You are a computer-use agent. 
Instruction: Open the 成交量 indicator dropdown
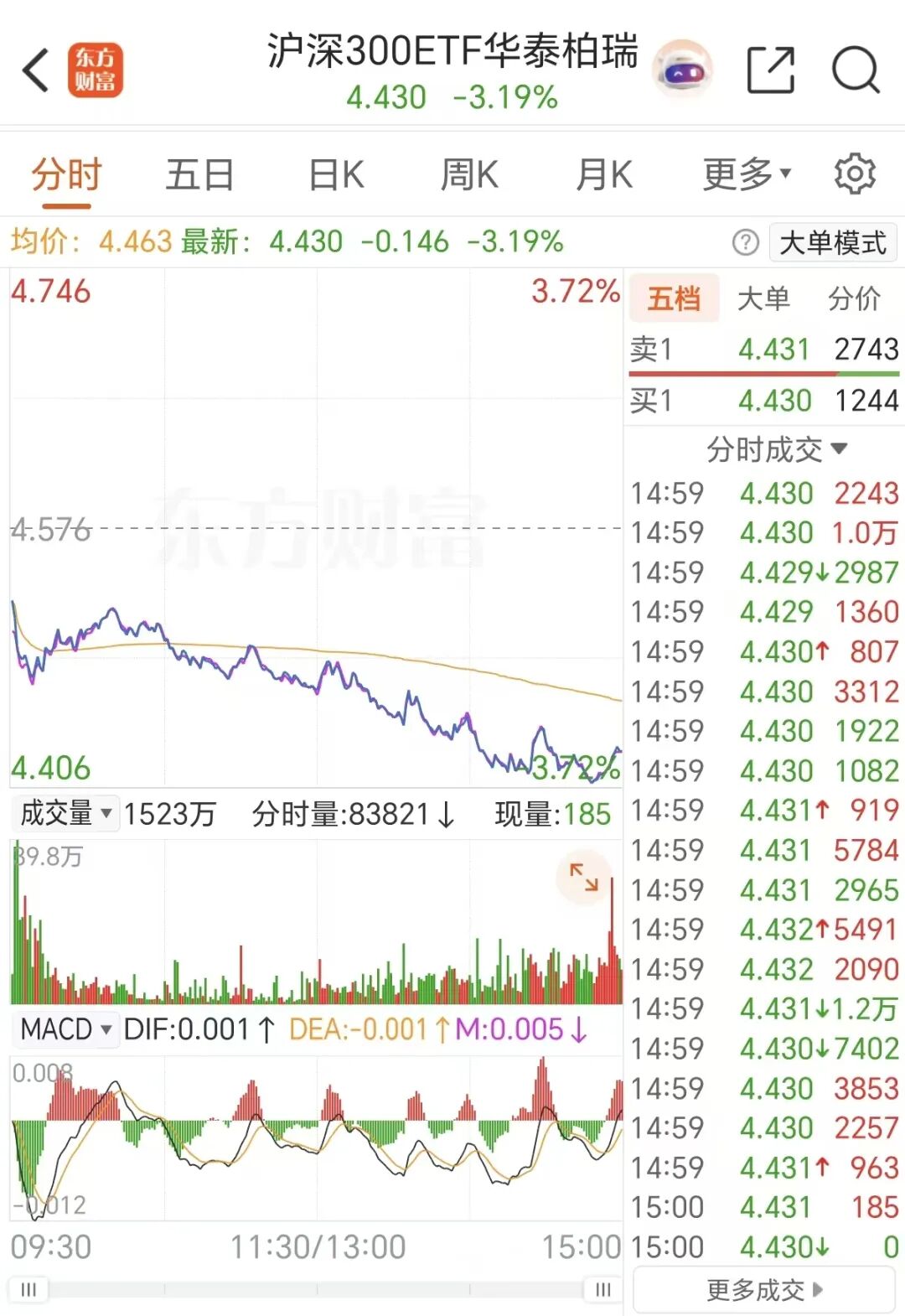[66, 813]
